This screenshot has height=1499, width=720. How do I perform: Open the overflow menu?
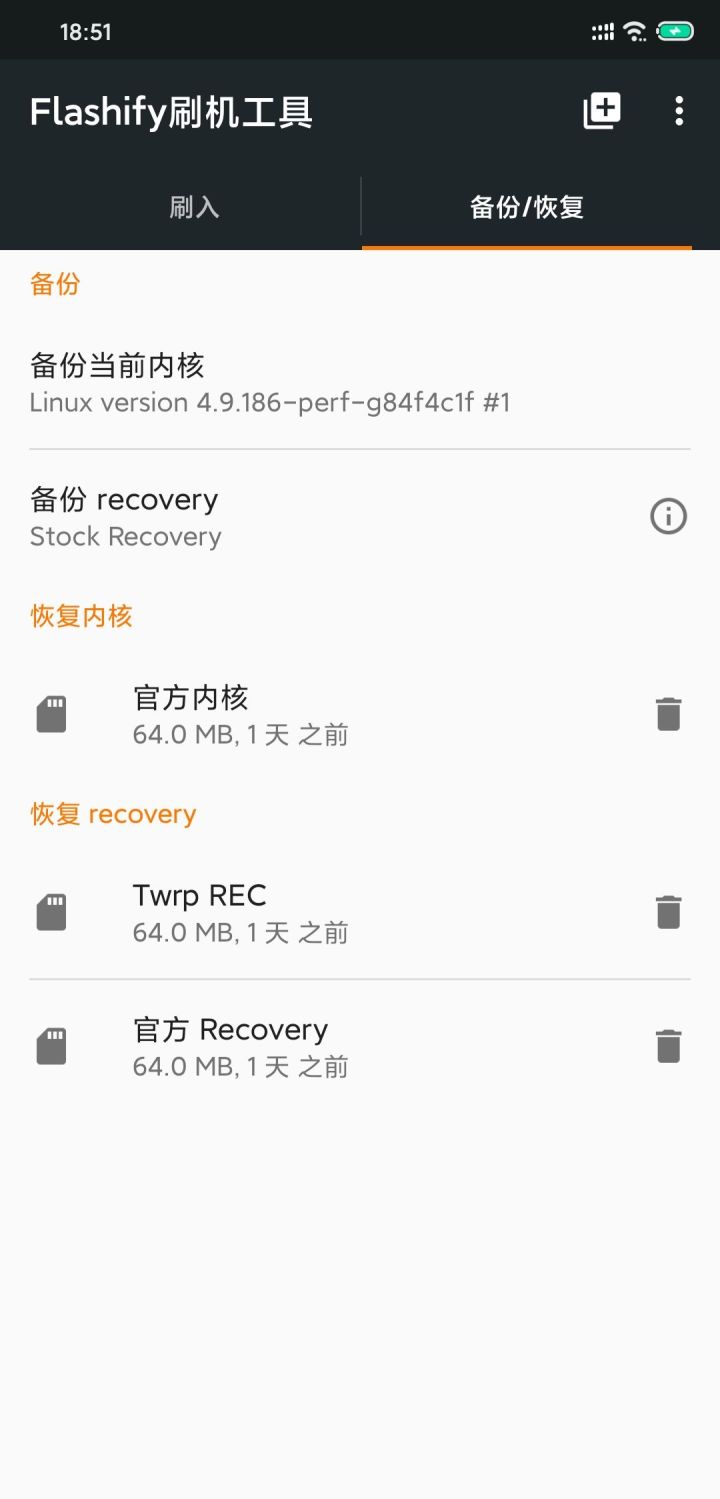tap(679, 111)
